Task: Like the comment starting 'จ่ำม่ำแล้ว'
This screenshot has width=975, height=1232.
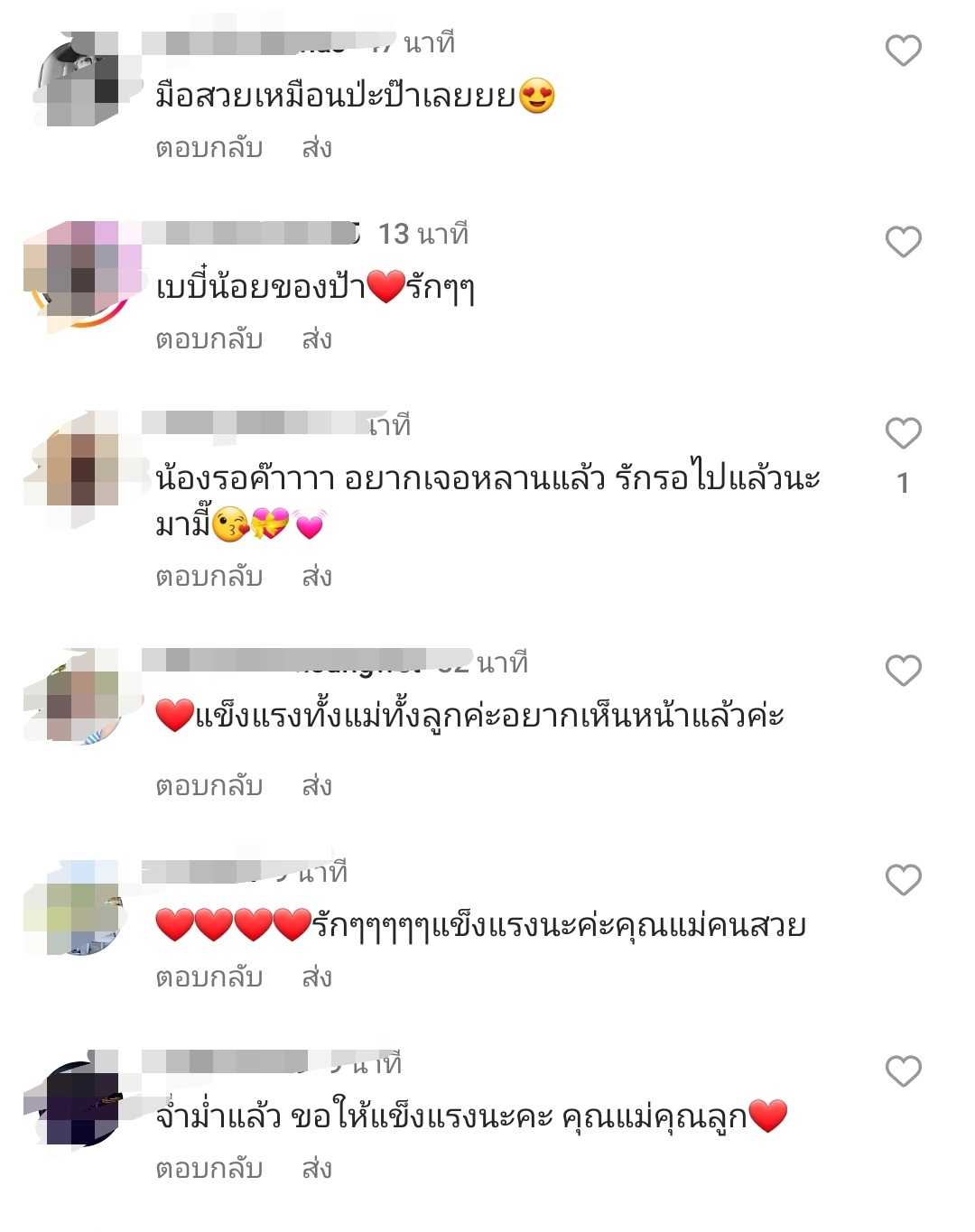Action: [903, 1071]
